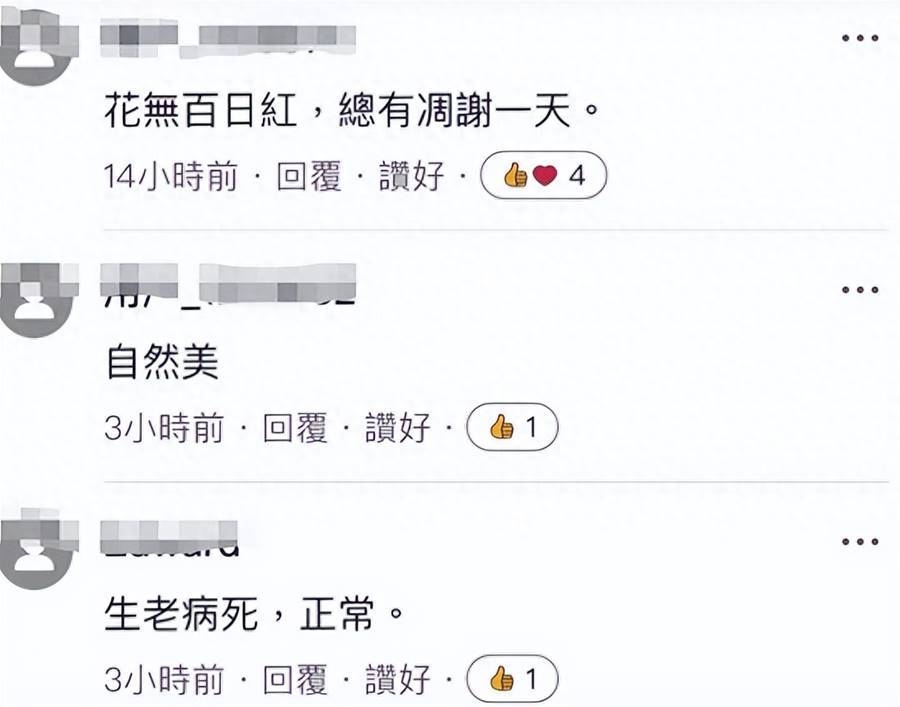This screenshot has height=707, width=900.
Task: Open overflow menu on 花無百日紅 comment
Action: click(x=859, y=38)
